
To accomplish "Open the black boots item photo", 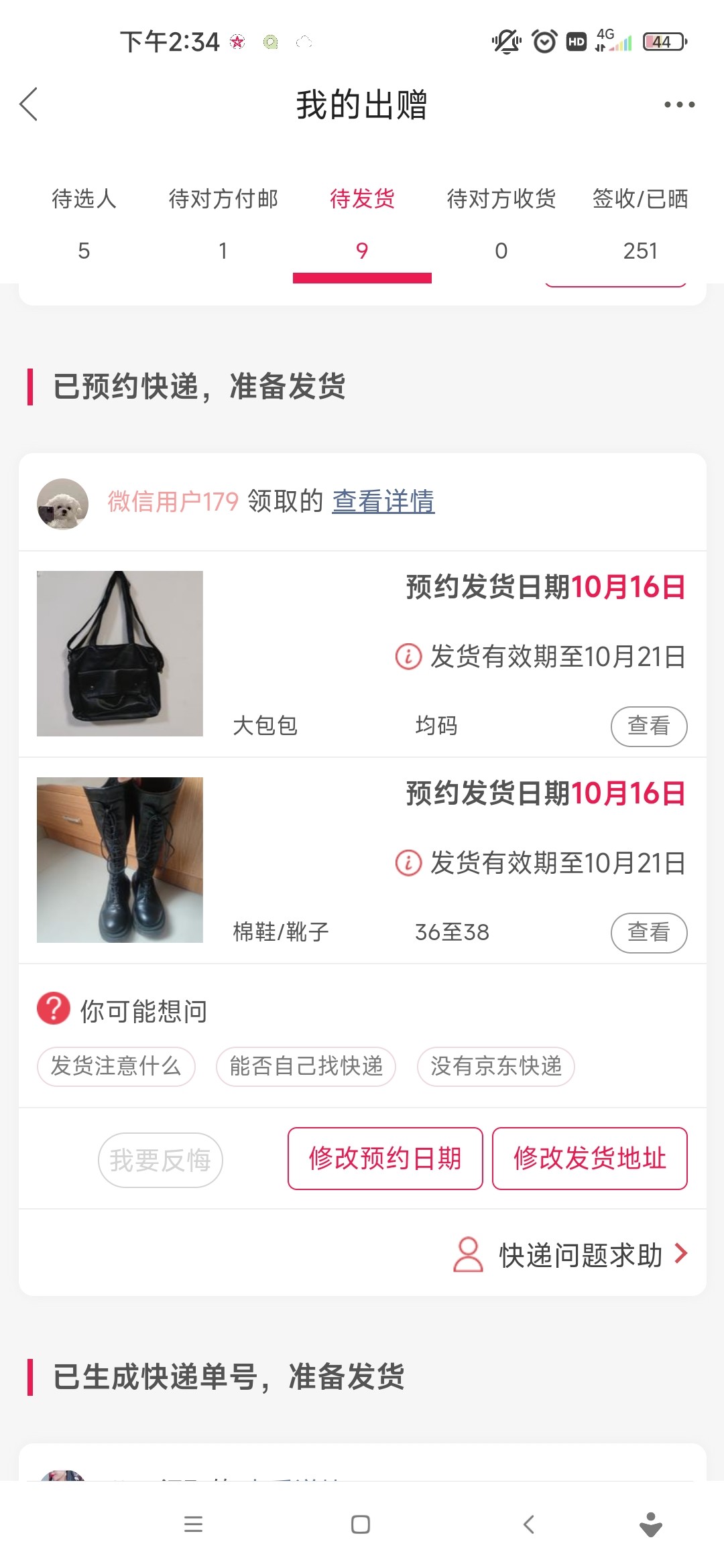I will [120, 860].
